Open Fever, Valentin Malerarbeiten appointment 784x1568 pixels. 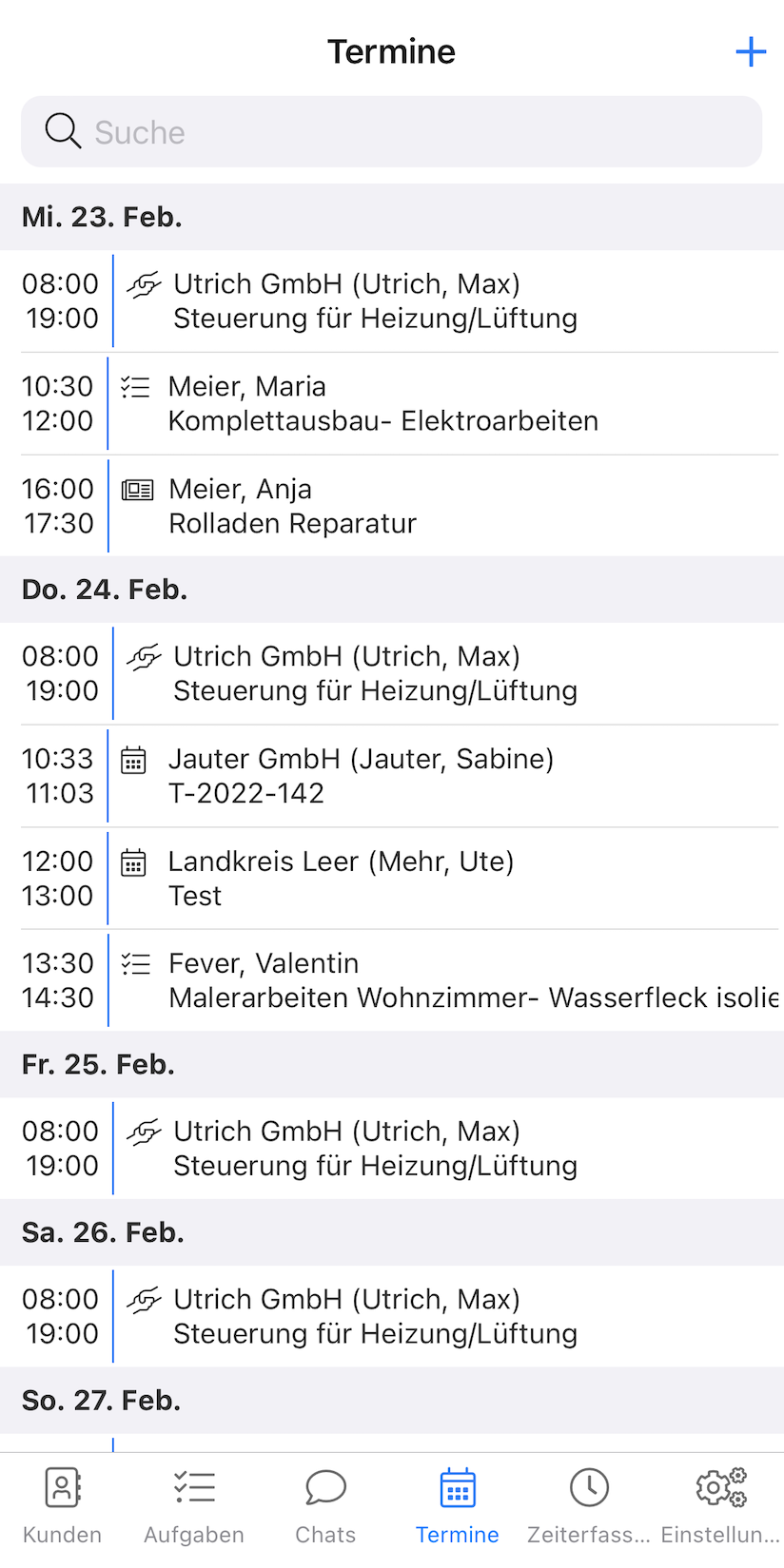[392, 980]
